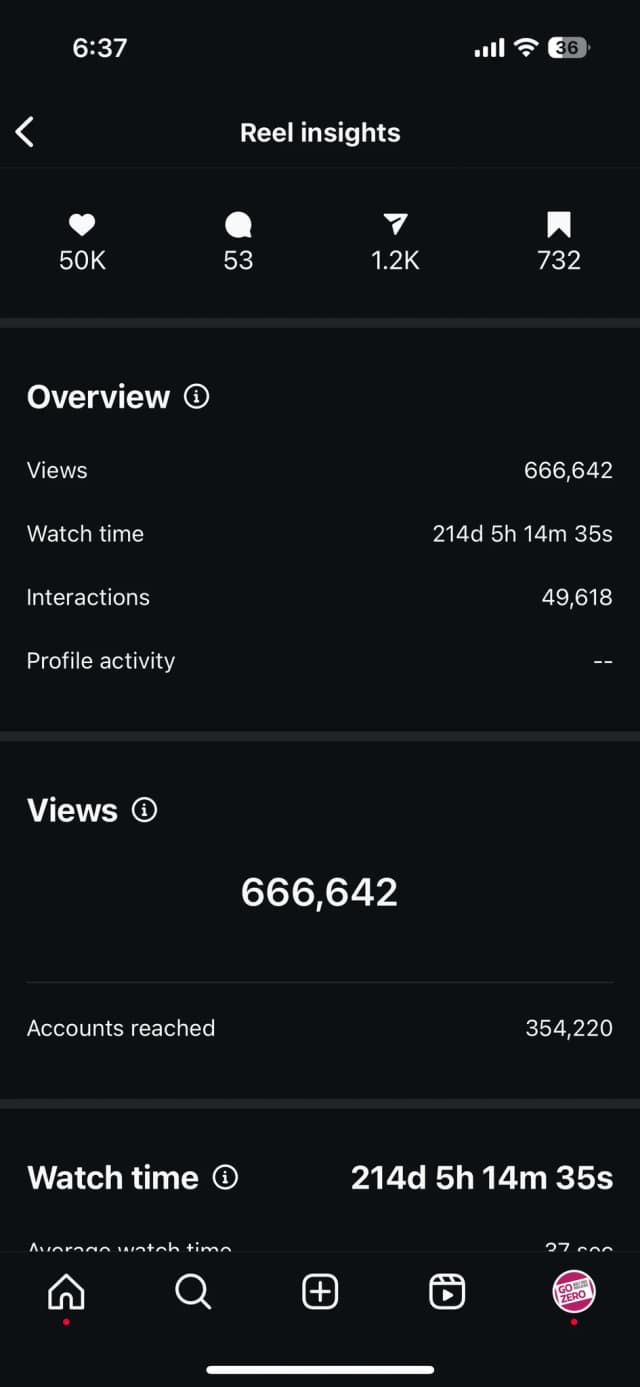Switch to the Home tab
Viewport: 640px width, 1387px height.
tap(66, 1292)
